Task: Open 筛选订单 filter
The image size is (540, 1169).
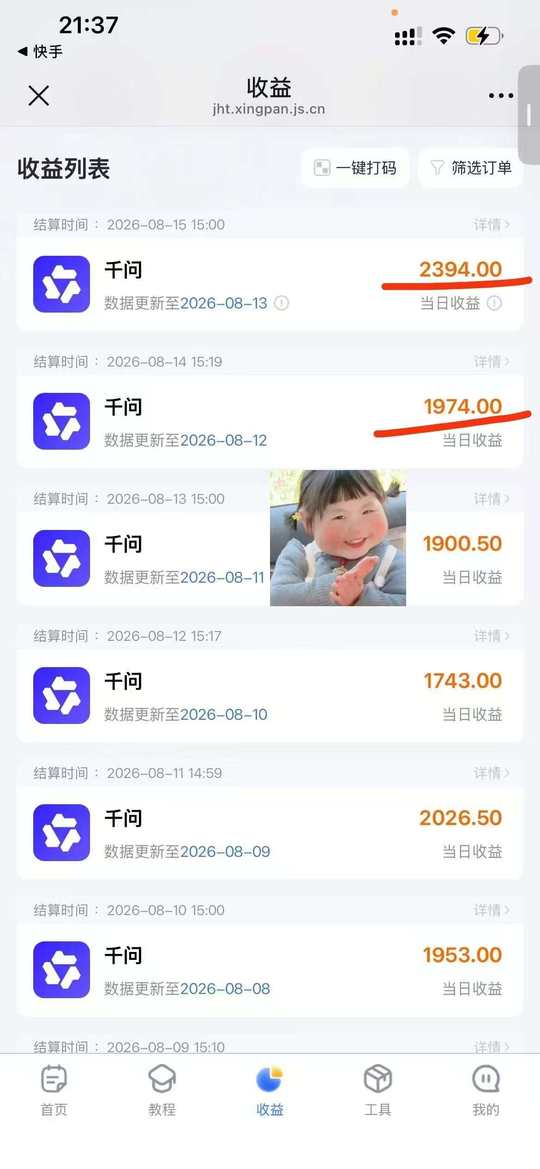Action: coord(471,168)
